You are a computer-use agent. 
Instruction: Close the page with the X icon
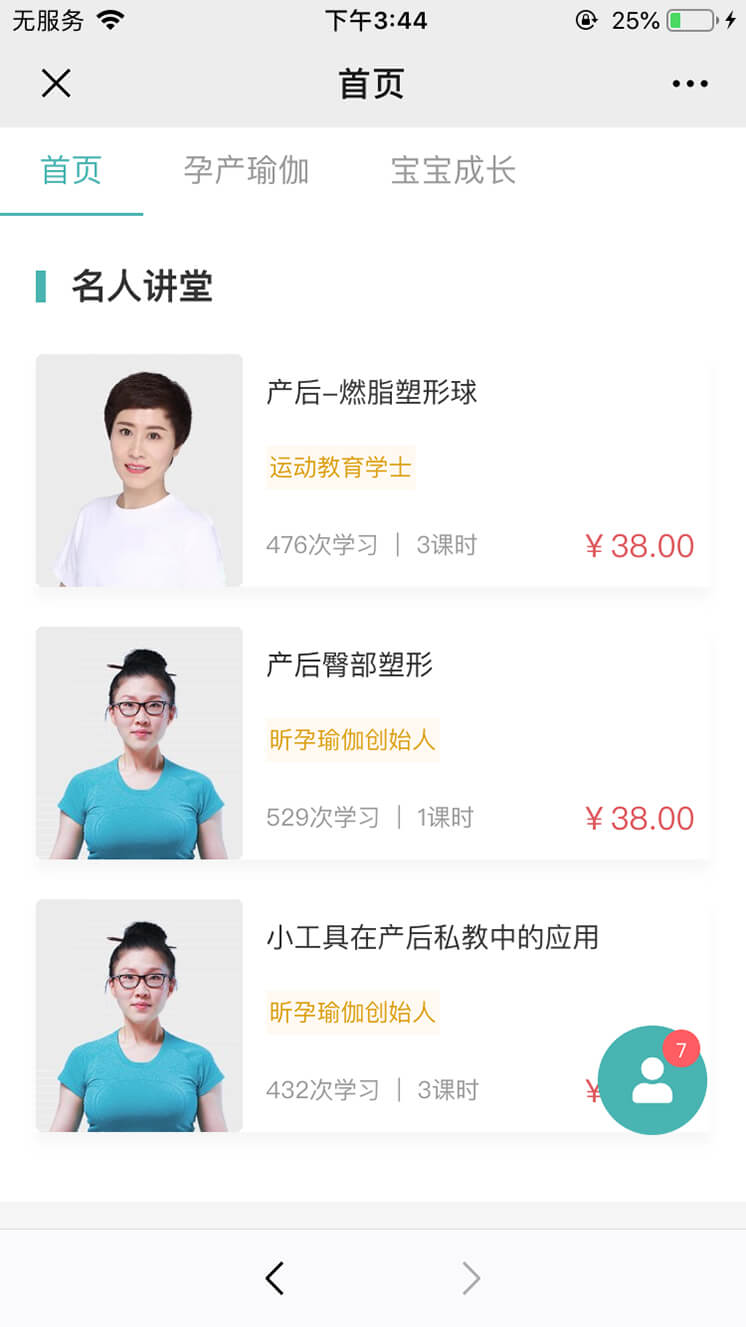[x=56, y=83]
